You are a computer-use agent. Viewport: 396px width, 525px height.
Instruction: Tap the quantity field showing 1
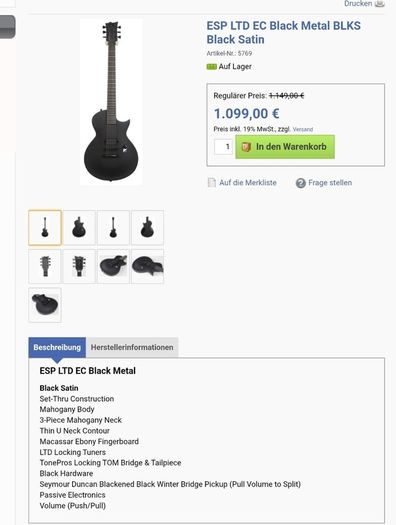coord(223,147)
